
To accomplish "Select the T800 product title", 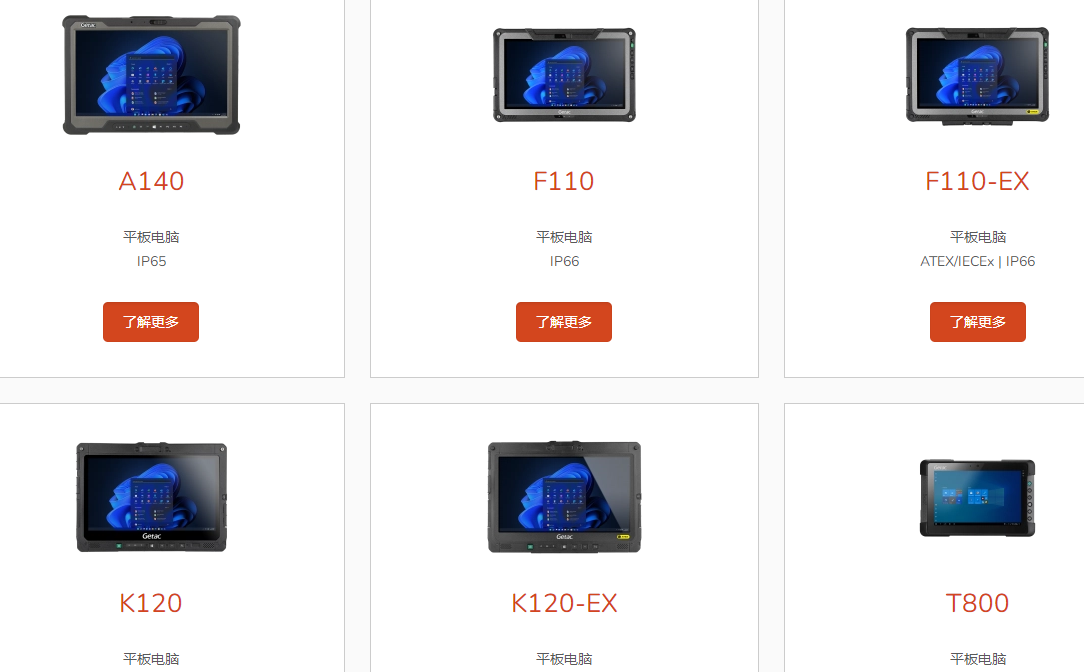I will [x=977, y=603].
